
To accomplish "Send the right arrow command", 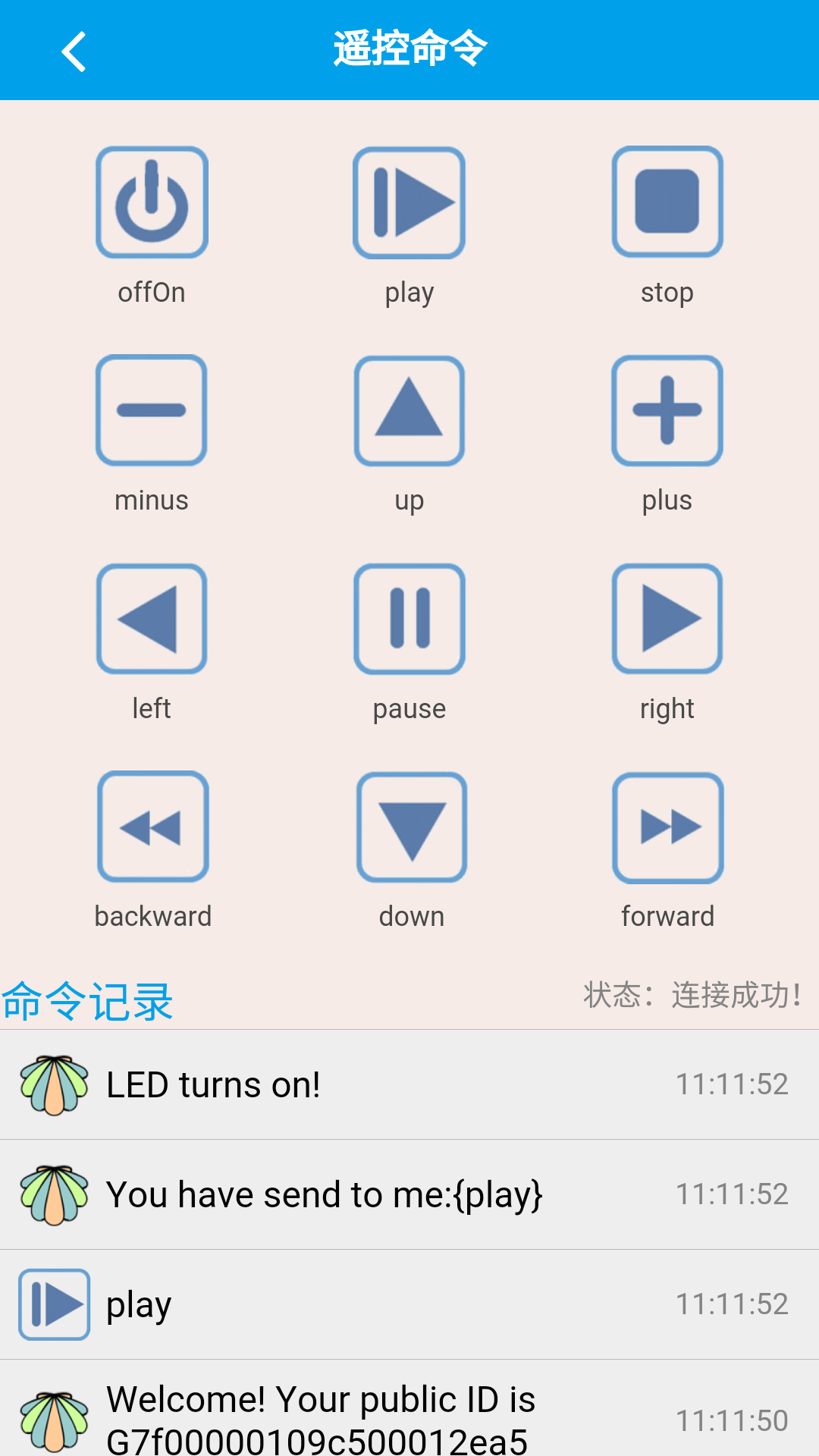I will [667, 619].
